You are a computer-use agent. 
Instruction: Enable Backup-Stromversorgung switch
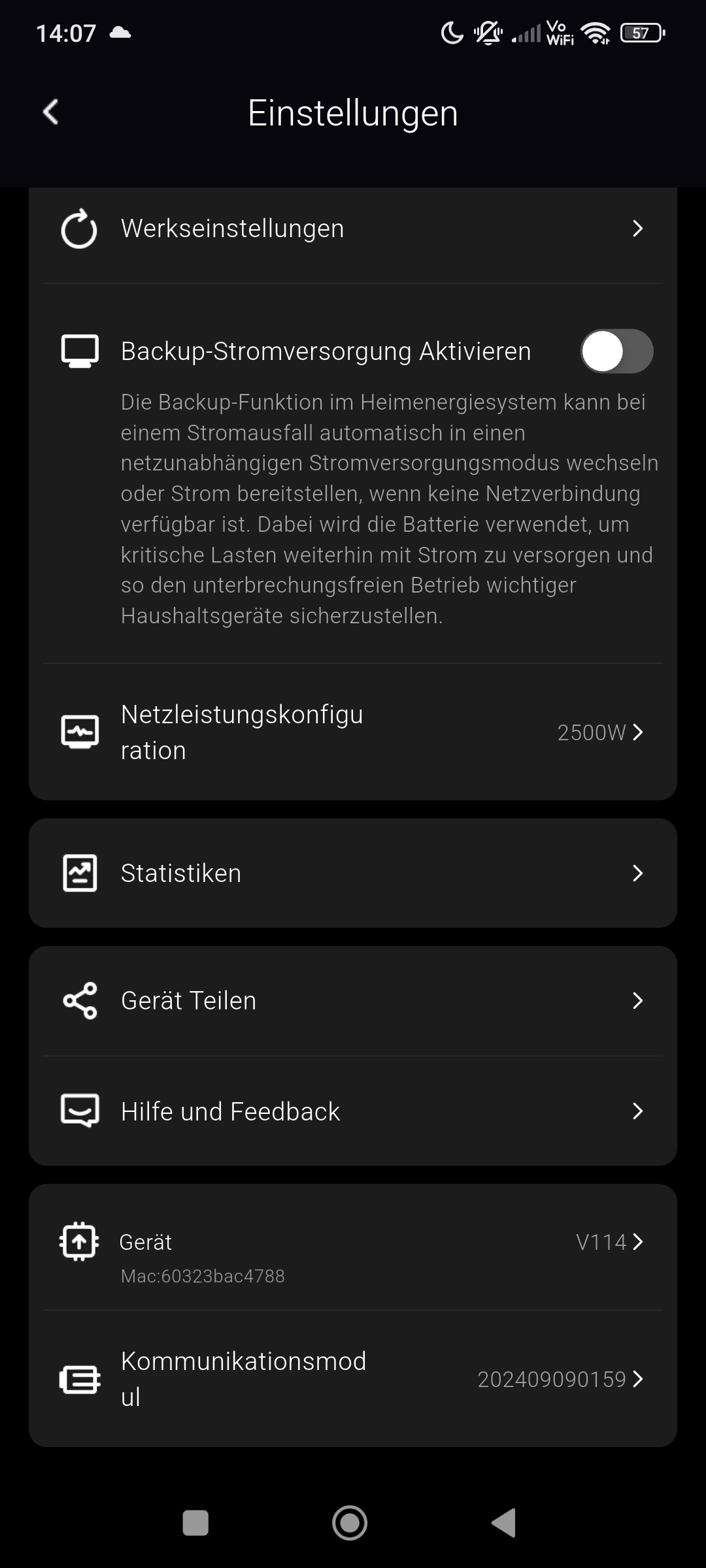[x=616, y=351]
